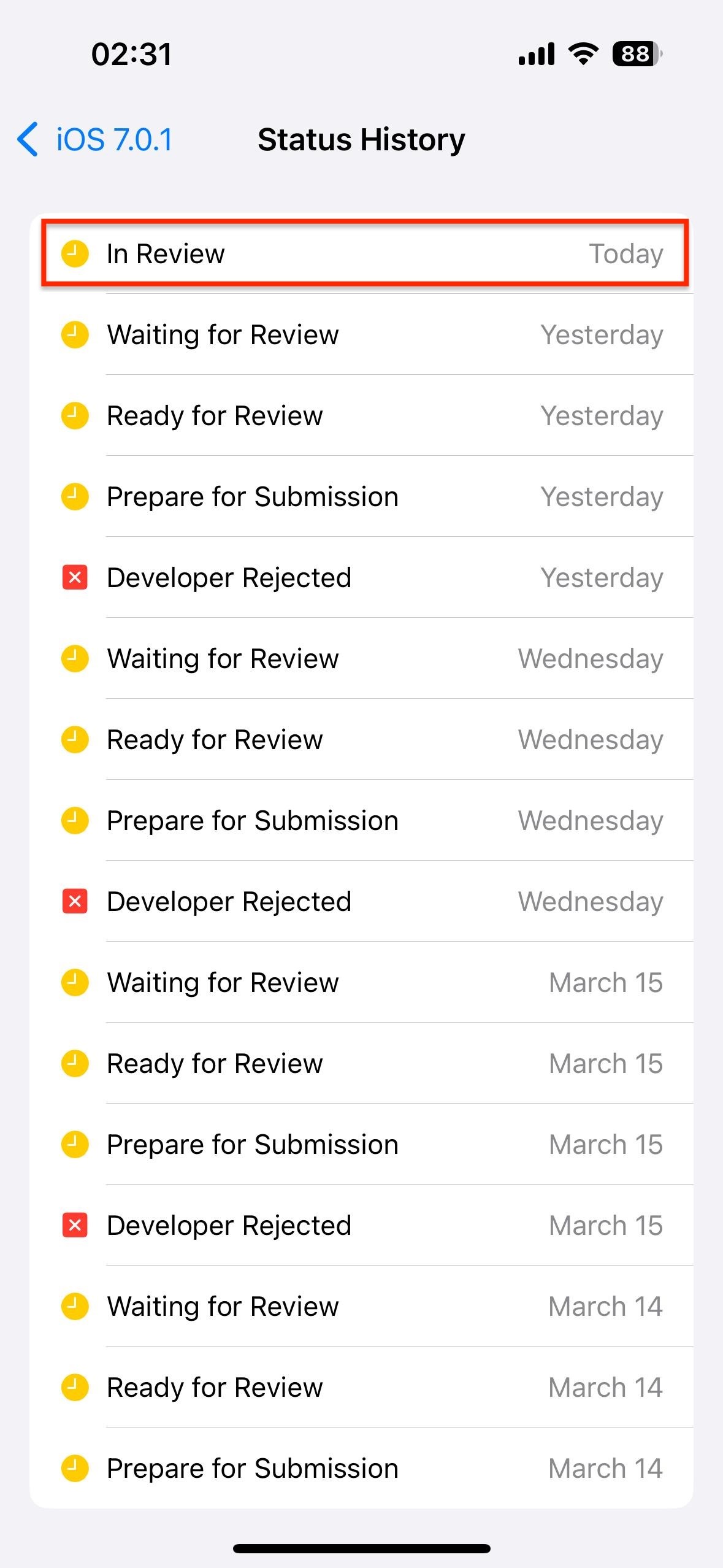Go back to iOS 7.0.1
The height and width of the screenshot is (1568, 723).
click(x=95, y=140)
